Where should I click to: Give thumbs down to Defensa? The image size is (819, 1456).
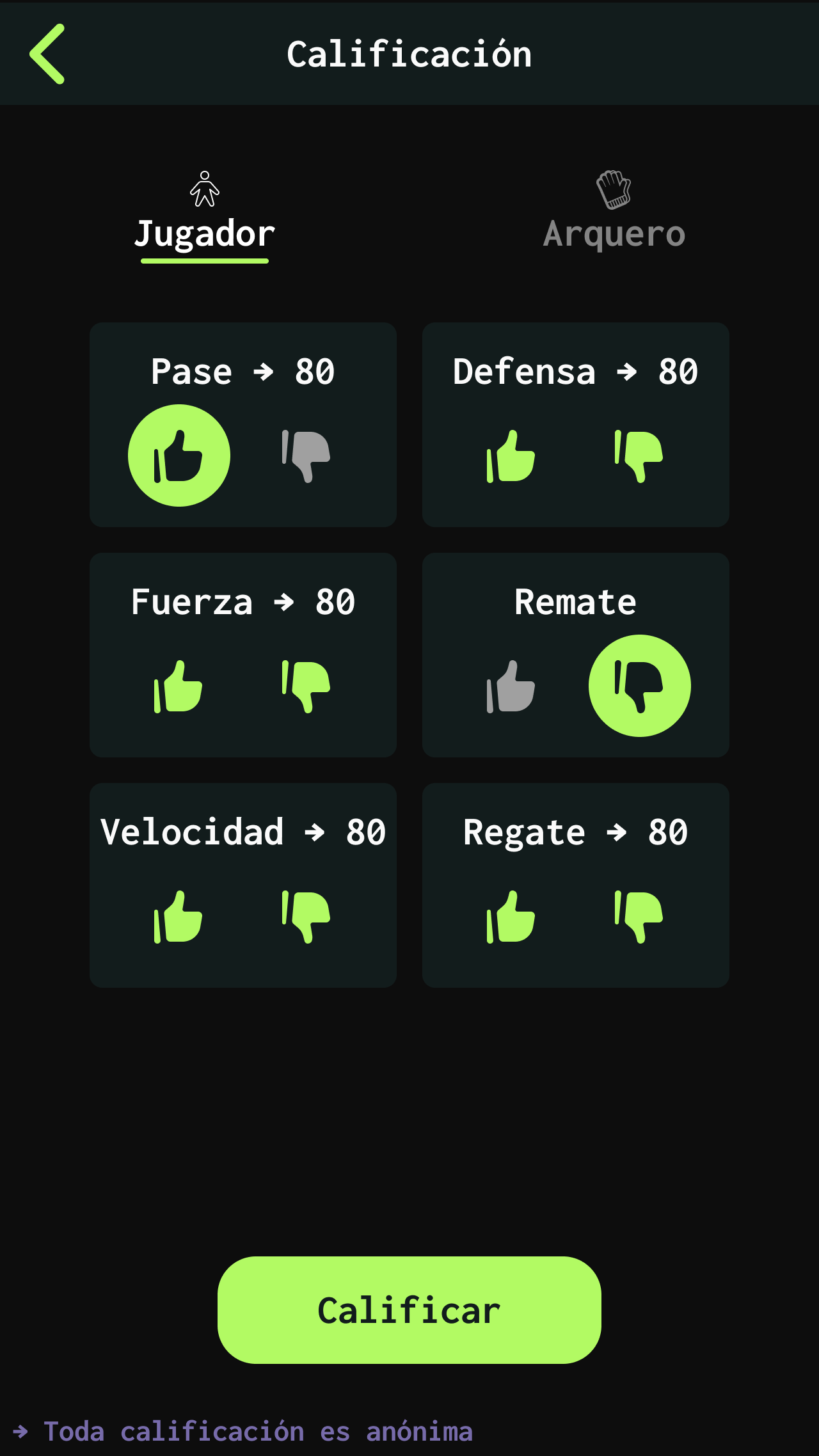click(x=638, y=454)
